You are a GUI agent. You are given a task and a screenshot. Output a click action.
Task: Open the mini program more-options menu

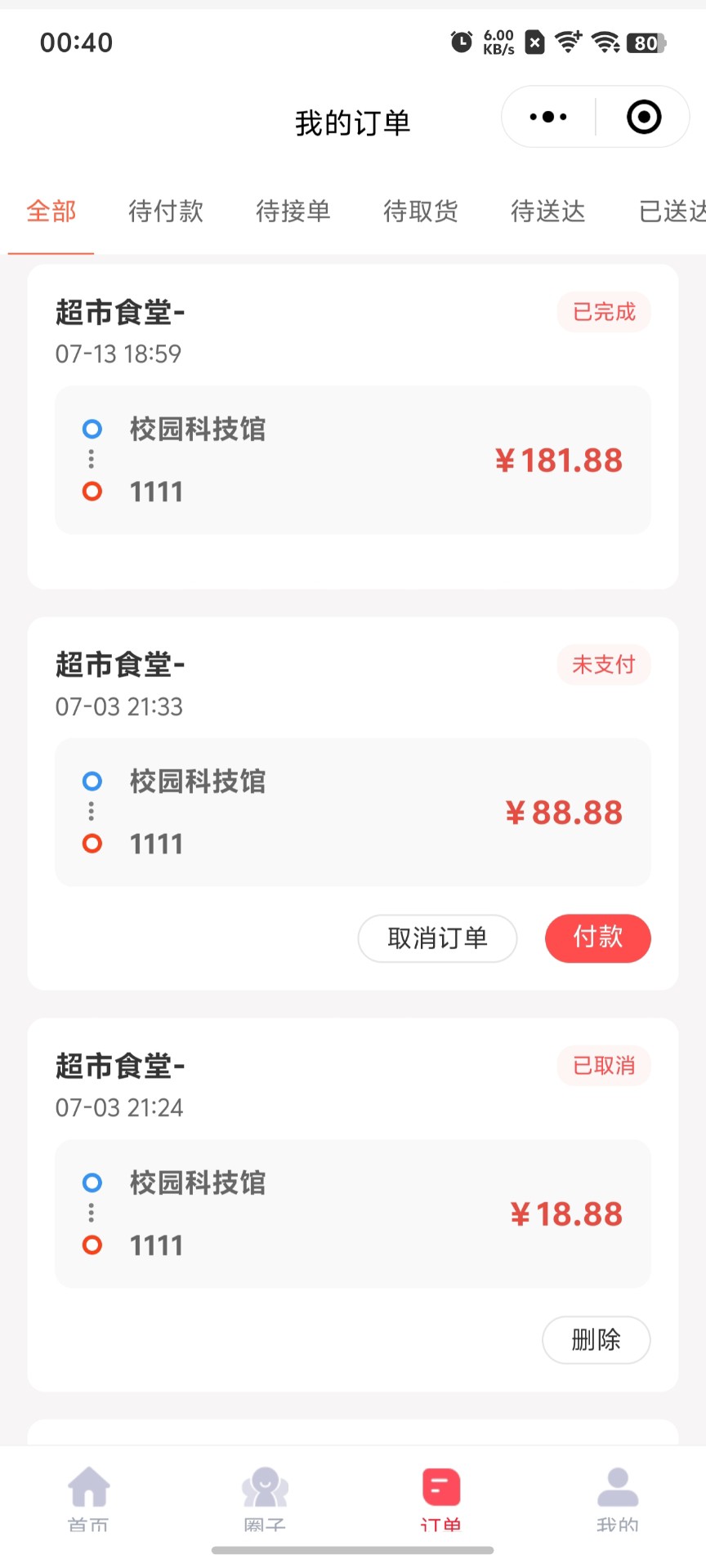click(548, 117)
